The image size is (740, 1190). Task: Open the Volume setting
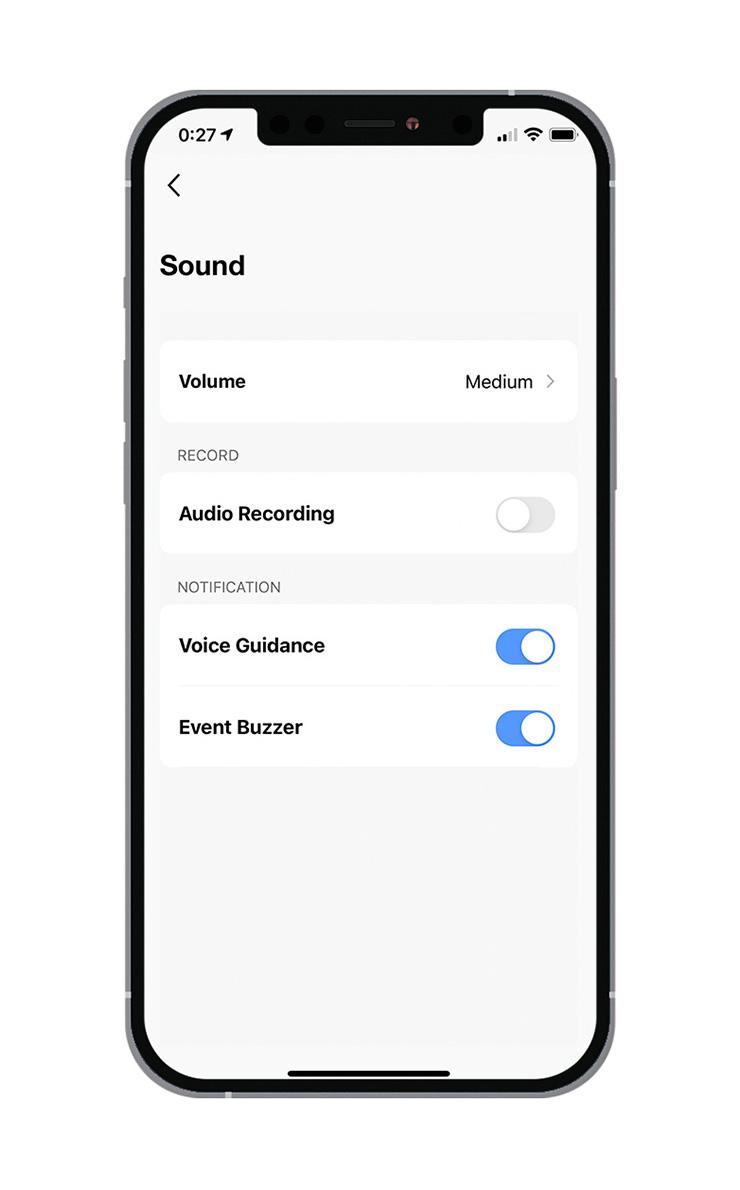[368, 382]
